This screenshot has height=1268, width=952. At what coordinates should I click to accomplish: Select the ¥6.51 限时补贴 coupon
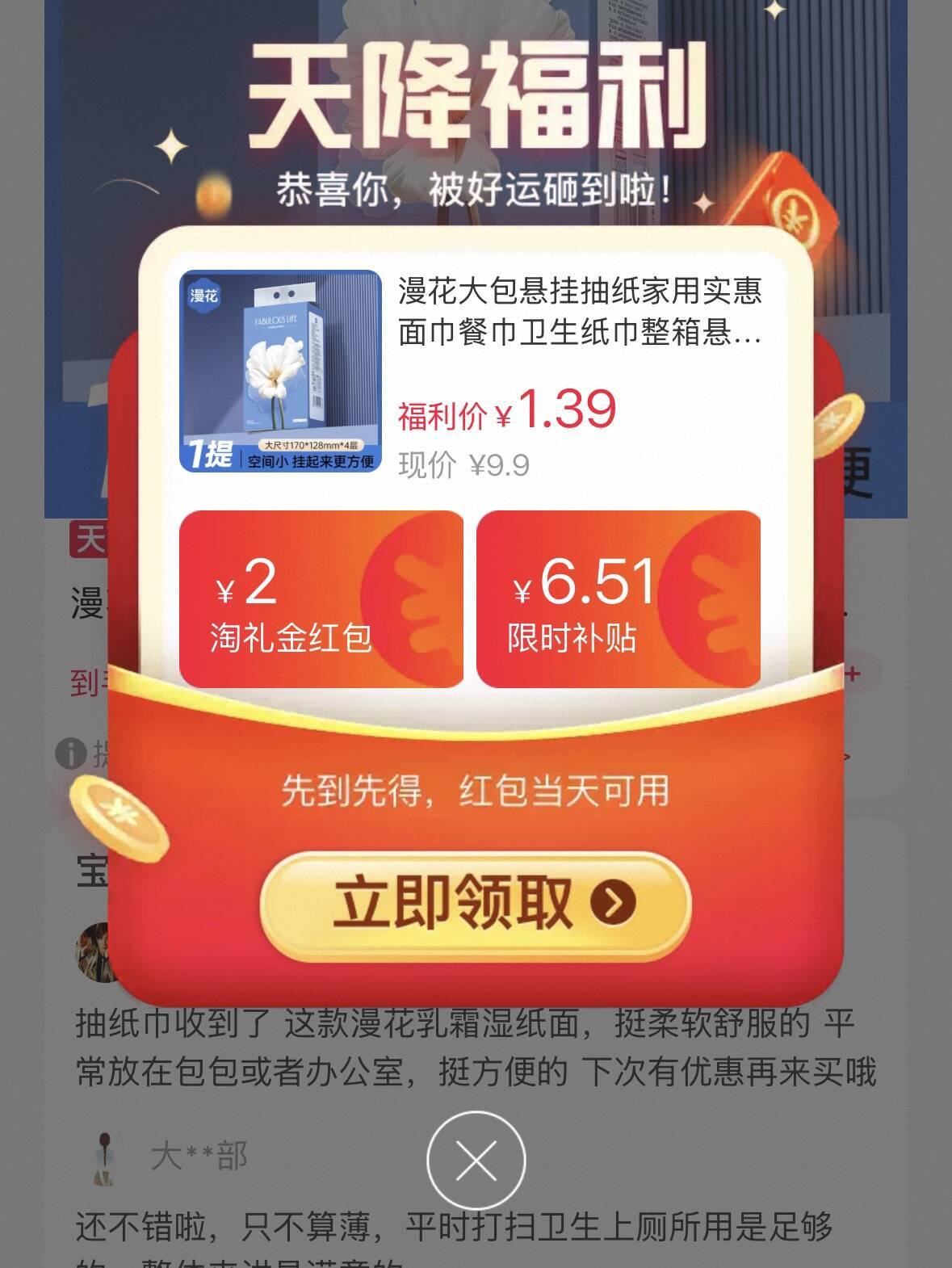click(x=618, y=599)
